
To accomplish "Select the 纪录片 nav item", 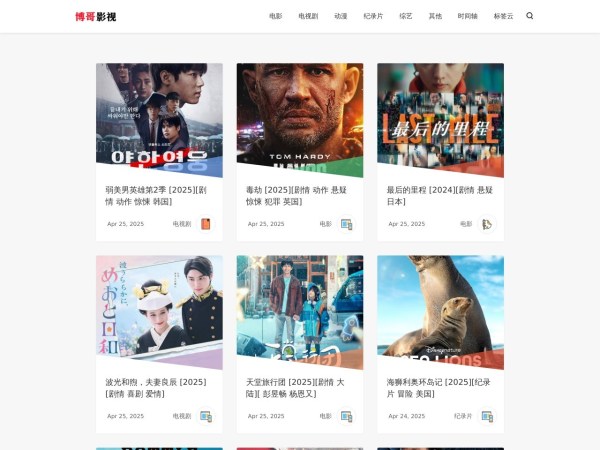I will click(373, 16).
